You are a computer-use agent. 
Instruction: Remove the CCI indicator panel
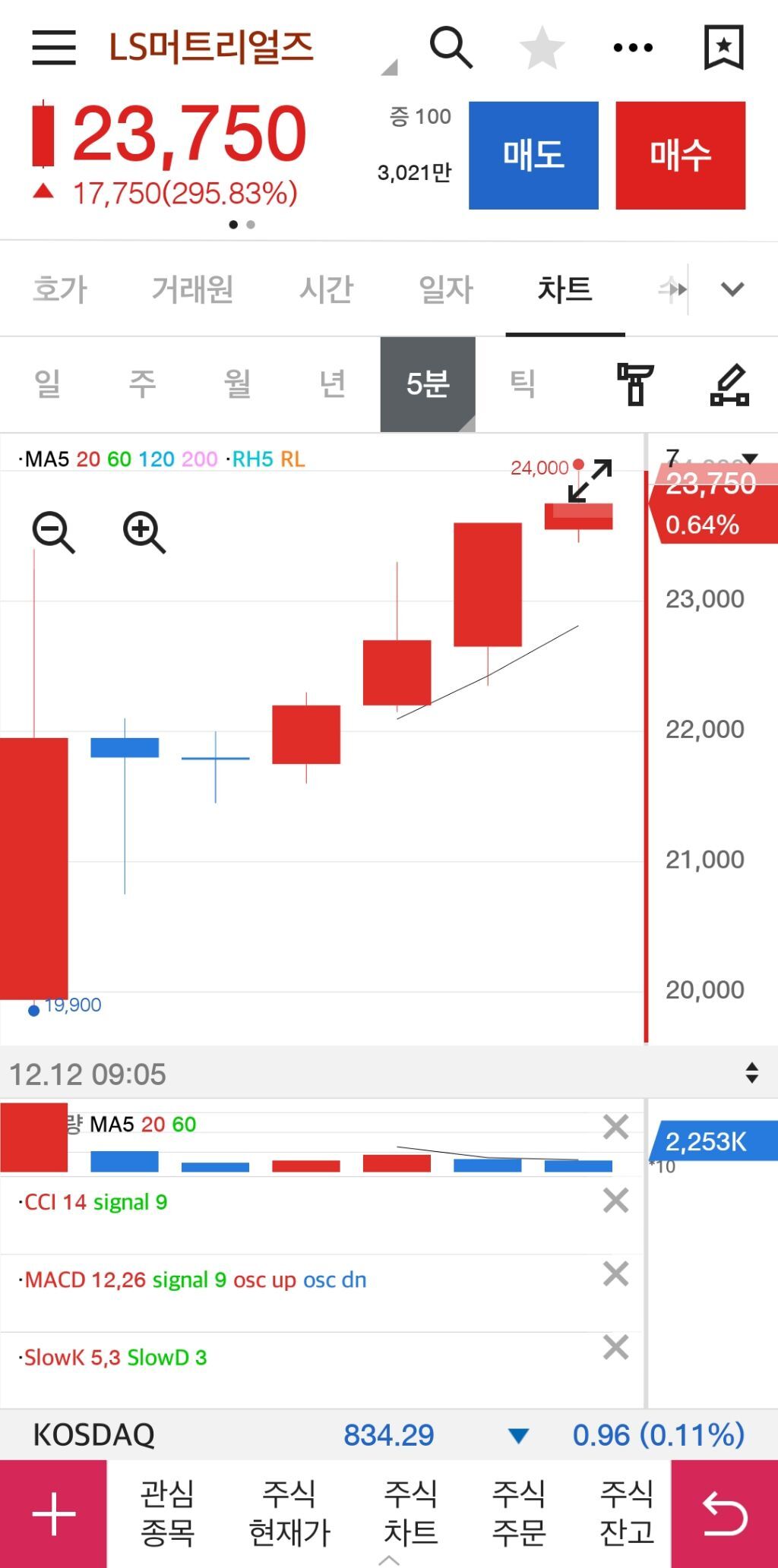point(615,1200)
